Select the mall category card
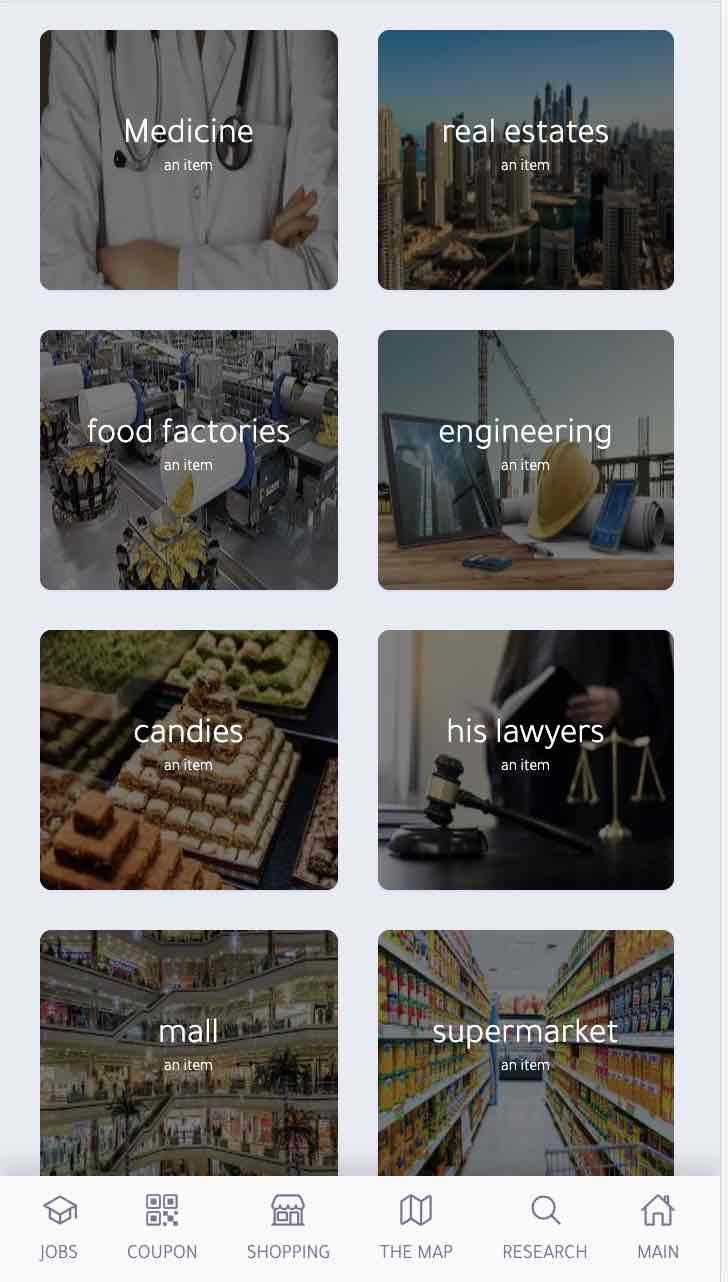Image resolution: width=728 pixels, height=1282 pixels. coord(189,1050)
